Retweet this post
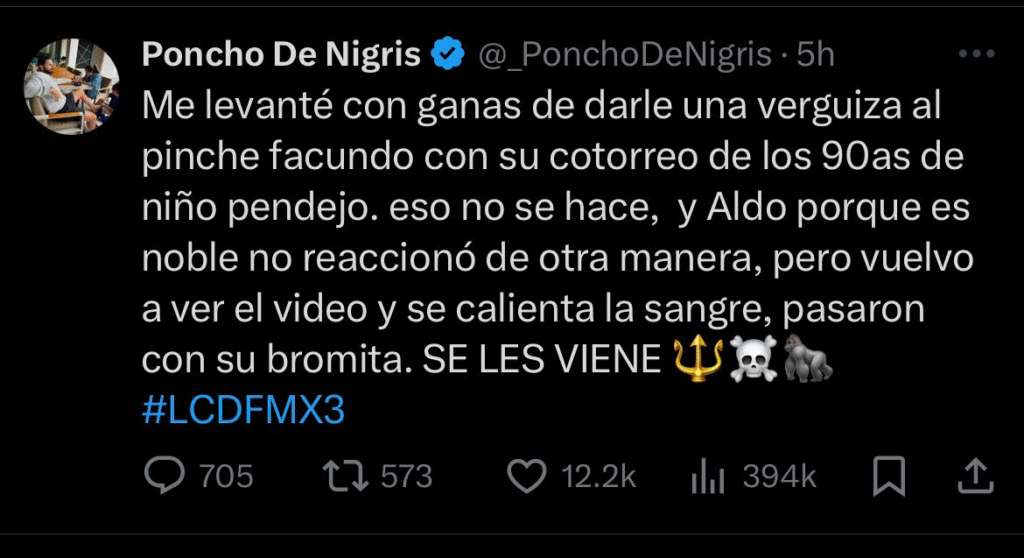This screenshot has width=1024, height=558. 346,477
